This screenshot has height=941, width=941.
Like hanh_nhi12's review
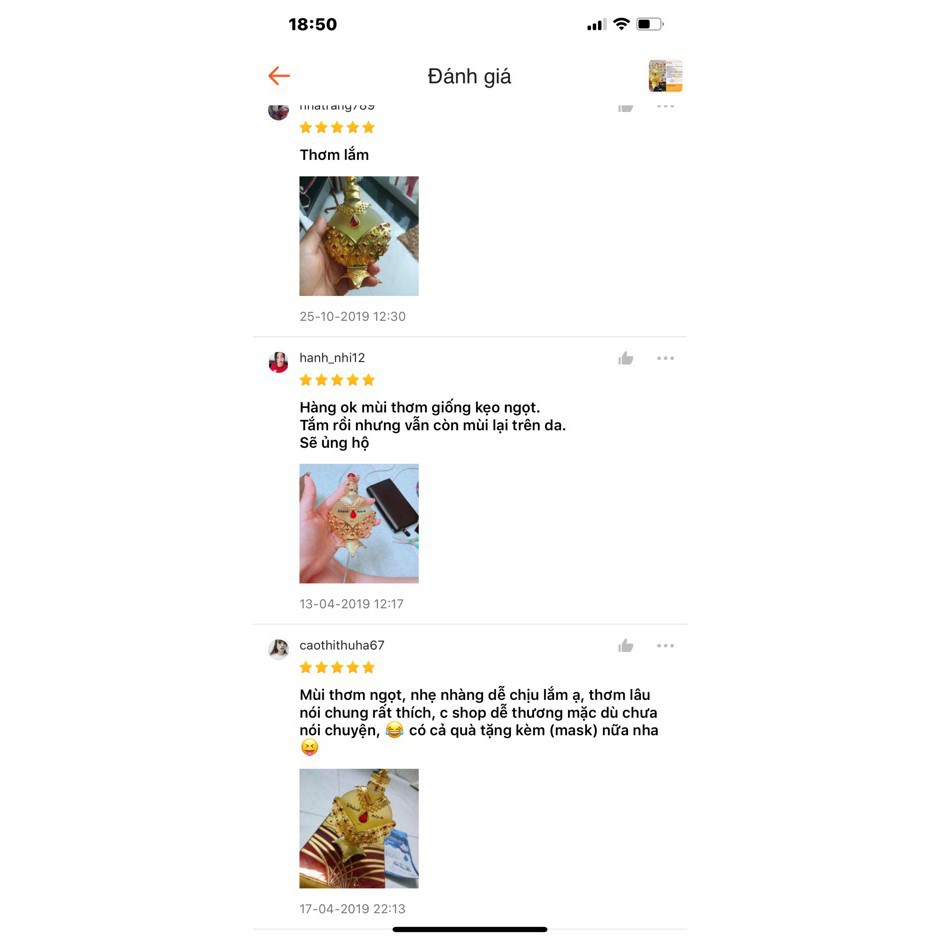pos(626,358)
